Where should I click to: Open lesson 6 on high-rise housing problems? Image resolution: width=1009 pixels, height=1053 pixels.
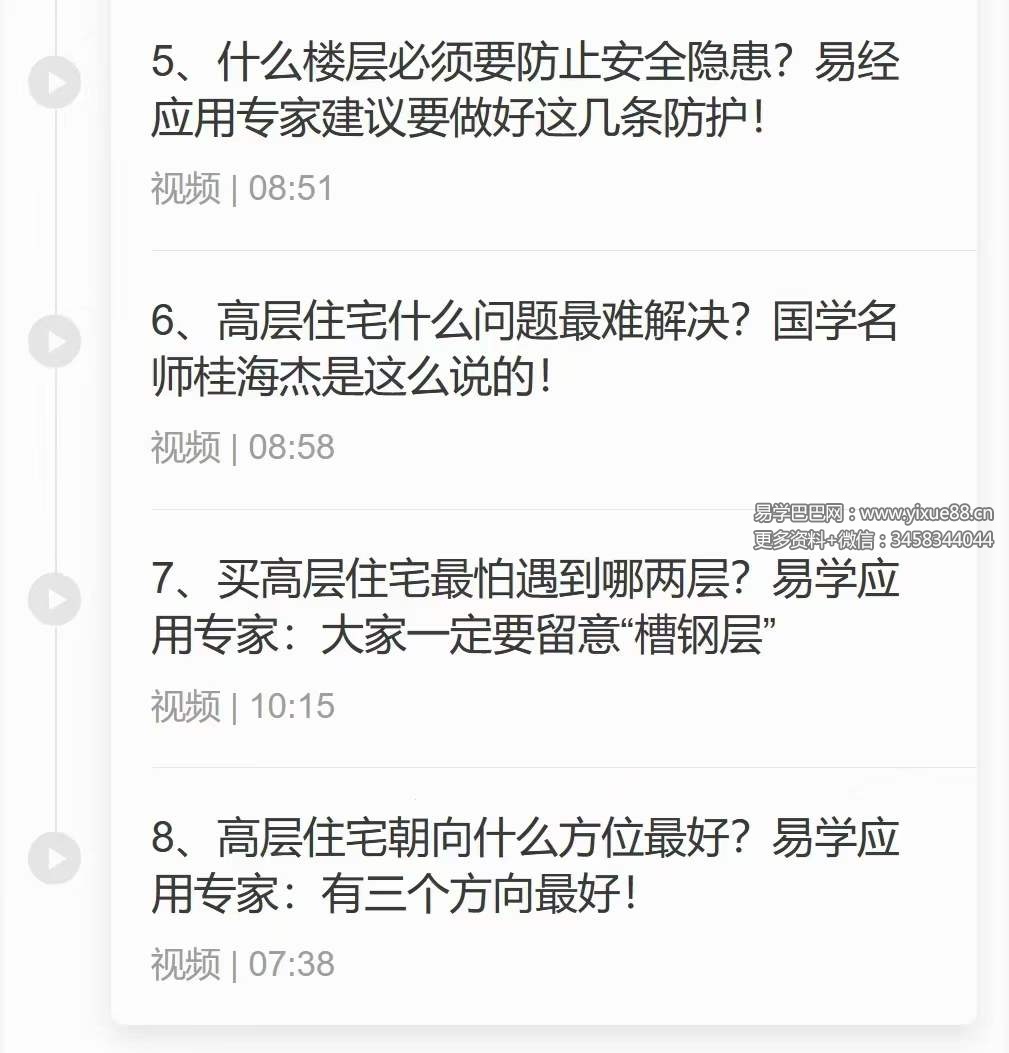525,350
